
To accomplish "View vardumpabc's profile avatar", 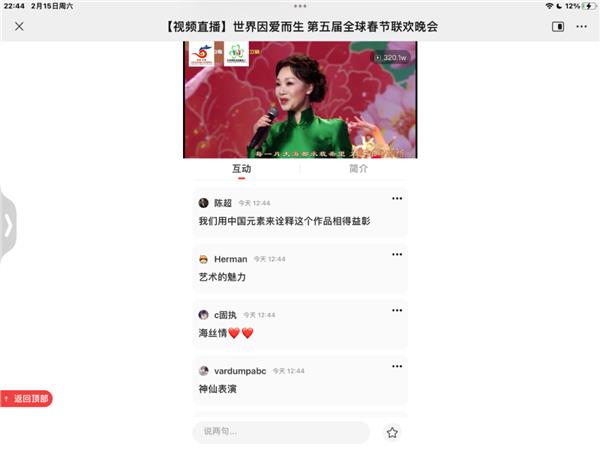I will click(x=204, y=371).
